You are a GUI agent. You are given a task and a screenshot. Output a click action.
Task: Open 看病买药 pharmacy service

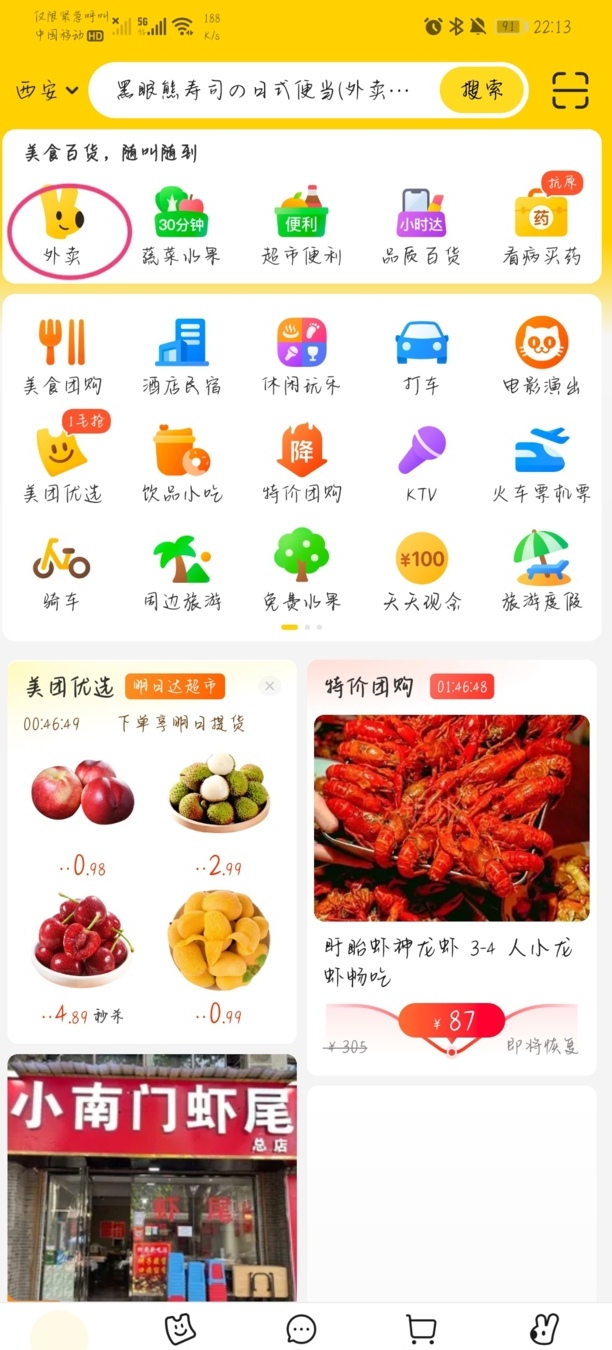pyautogui.click(x=541, y=226)
